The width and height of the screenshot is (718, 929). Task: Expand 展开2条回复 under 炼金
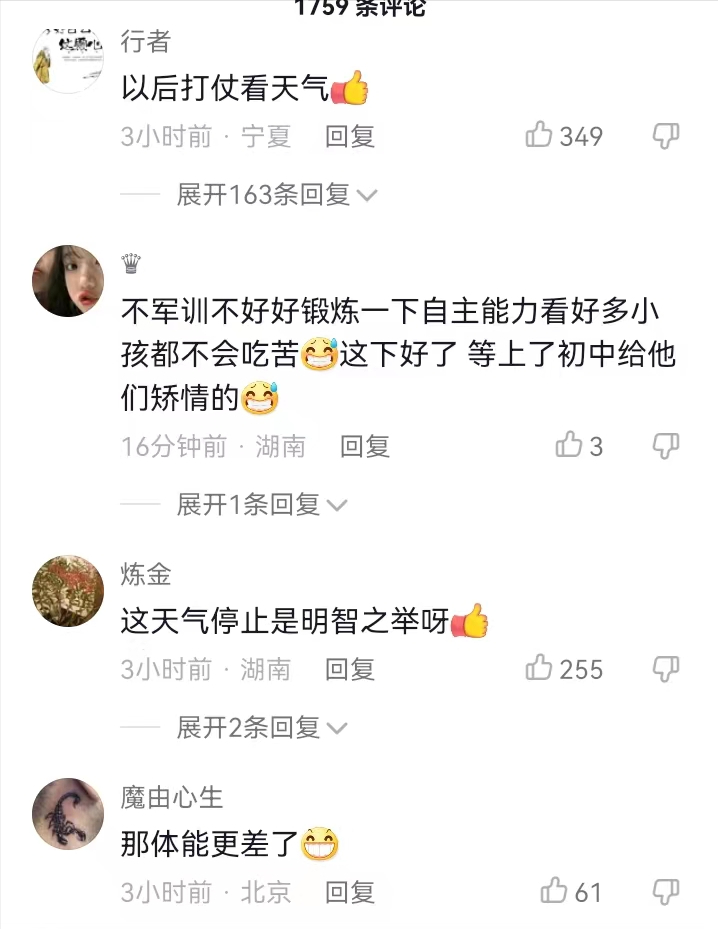pos(260,728)
